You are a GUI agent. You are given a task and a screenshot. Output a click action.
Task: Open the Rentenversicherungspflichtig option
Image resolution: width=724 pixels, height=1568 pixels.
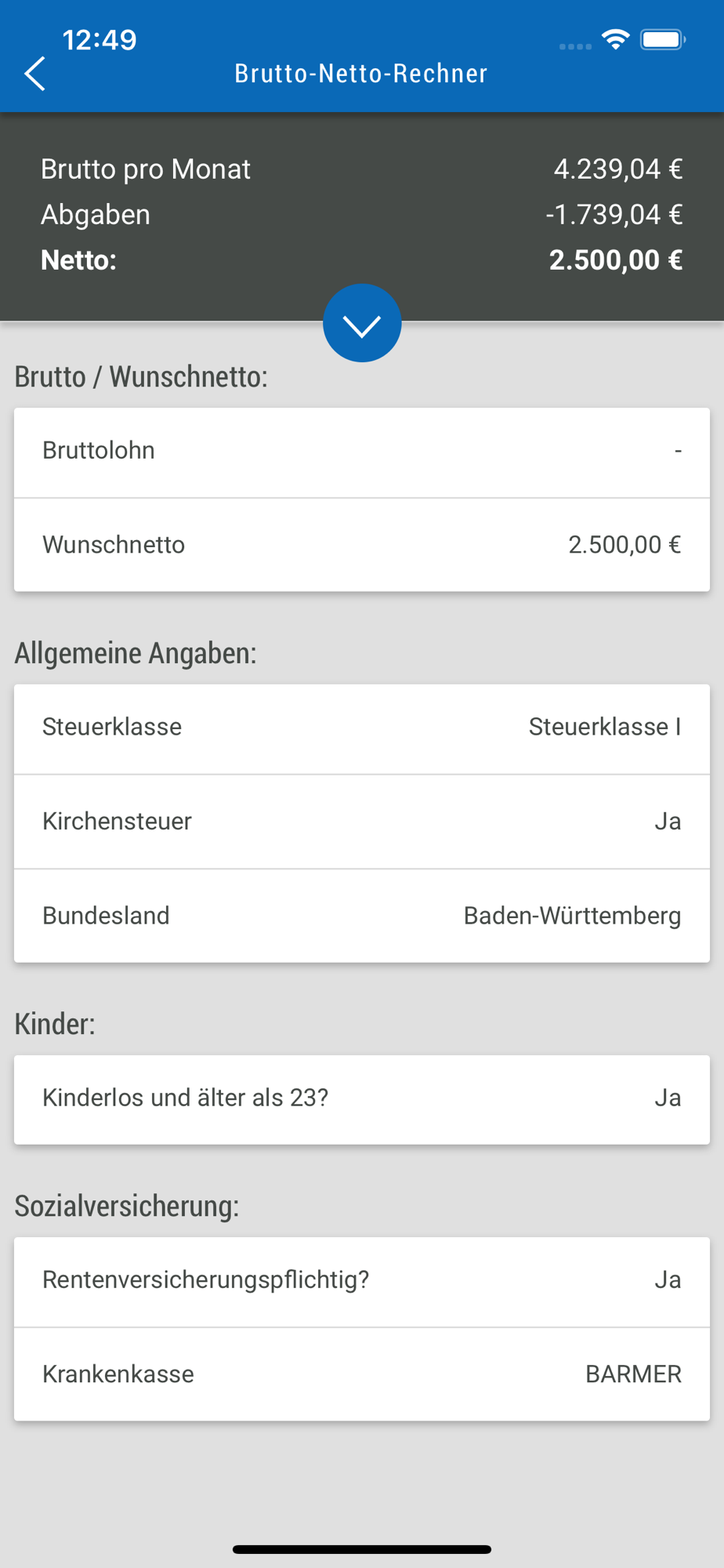pos(362,1282)
